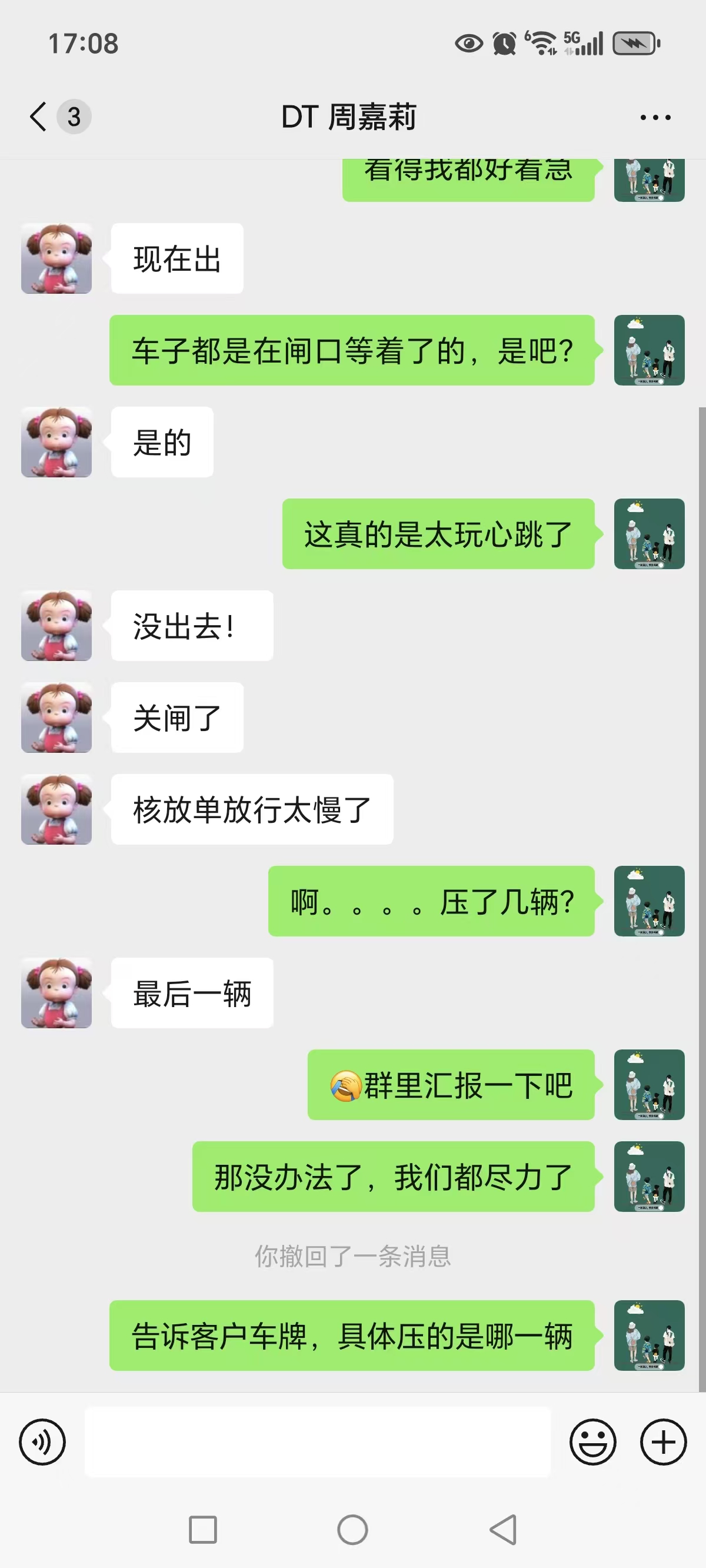The height and width of the screenshot is (1568, 706).
Task: Open the plus attachment menu
Action: tap(664, 1442)
